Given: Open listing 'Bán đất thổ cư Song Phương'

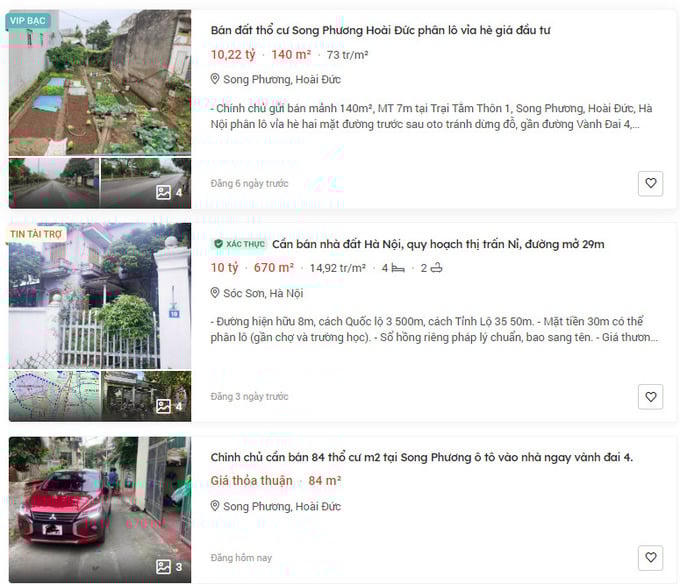Looking at the screenshot, I should coord(380,30).
